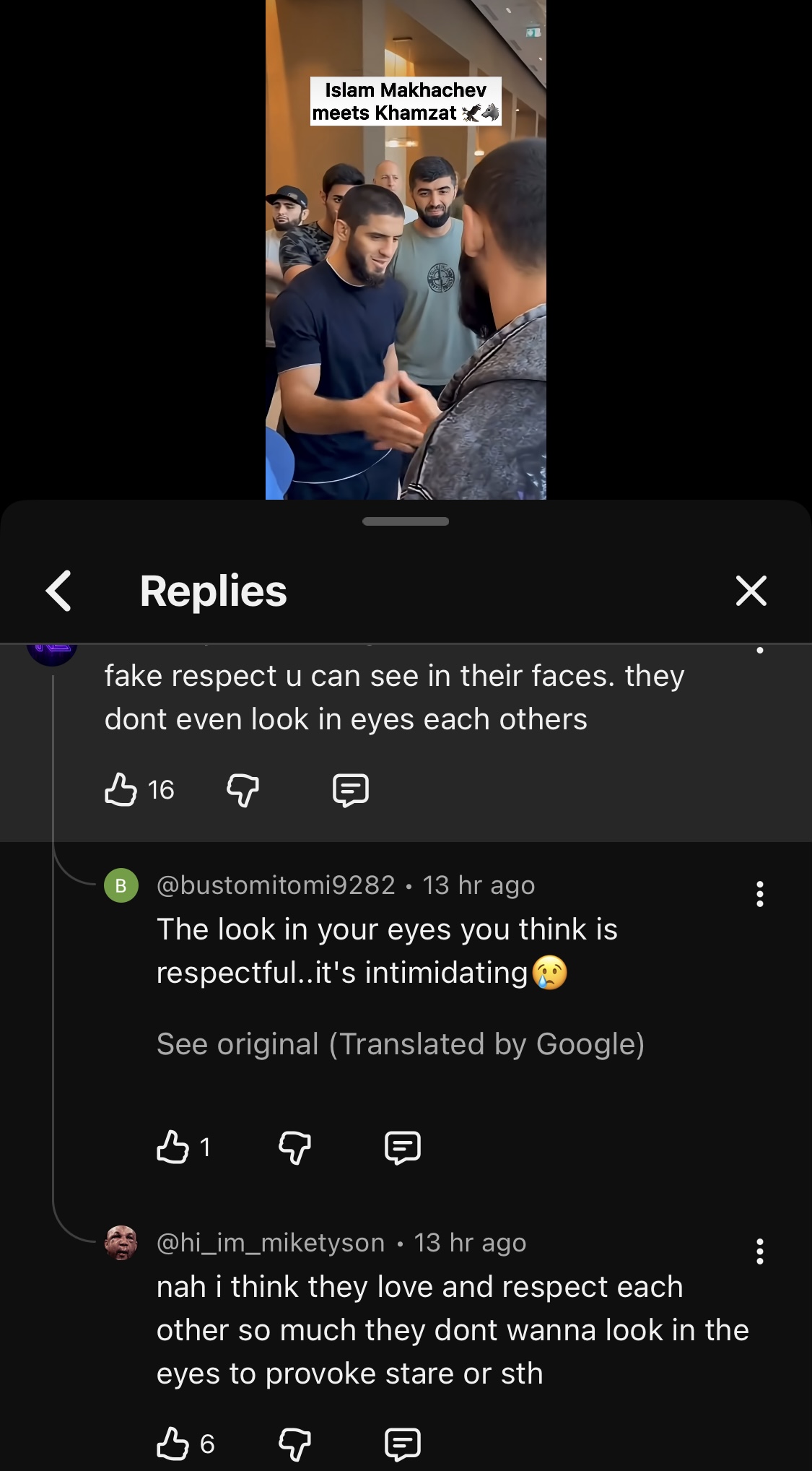812x1471 pixels.
Task: Open options for @bustomitomi9282's reply
Action: tap(759, 894)
